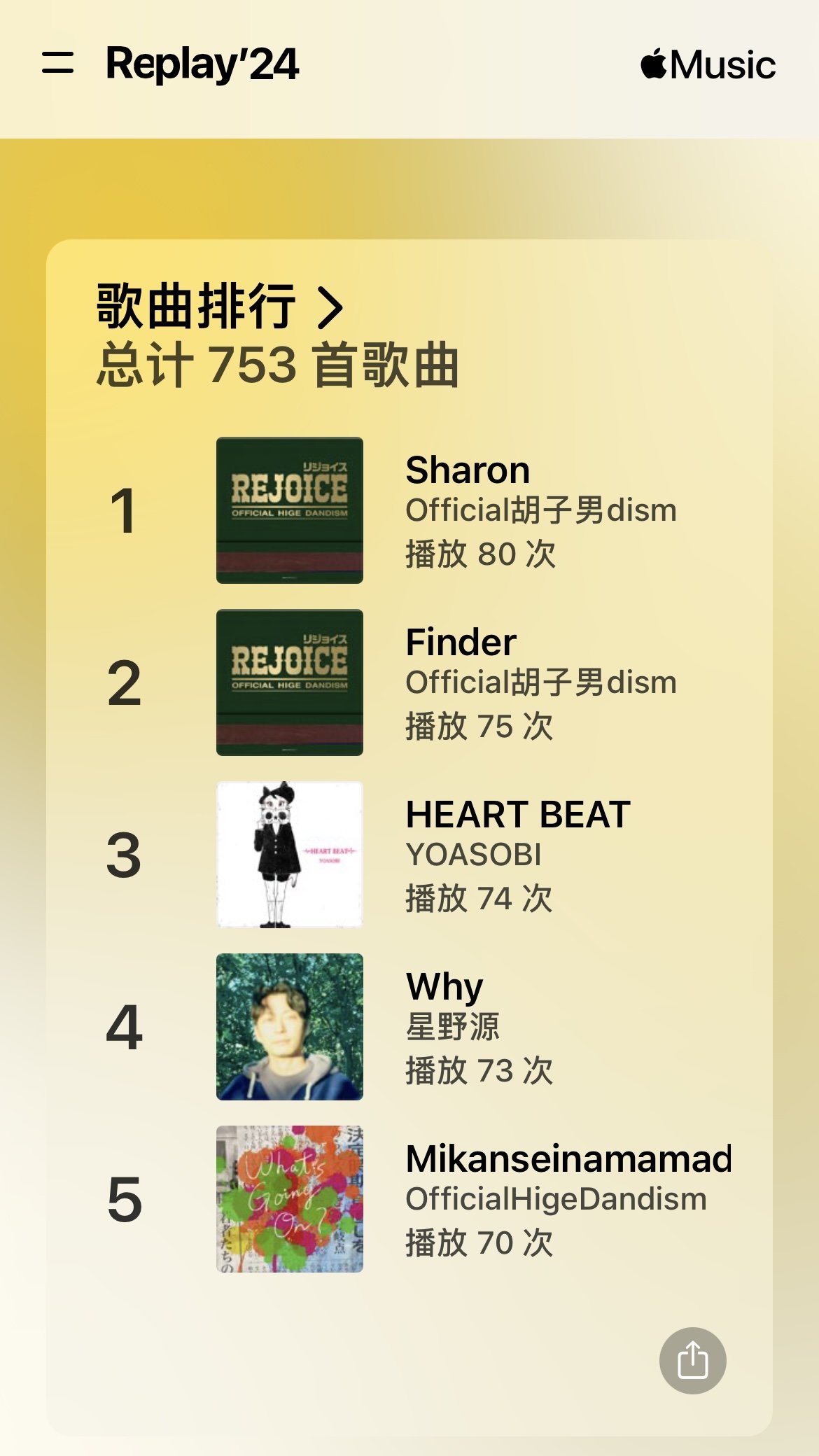Screen dimensions: 819x1456
Task: Open the Mikanseinamamad song entry
Action: [568, 1158]
